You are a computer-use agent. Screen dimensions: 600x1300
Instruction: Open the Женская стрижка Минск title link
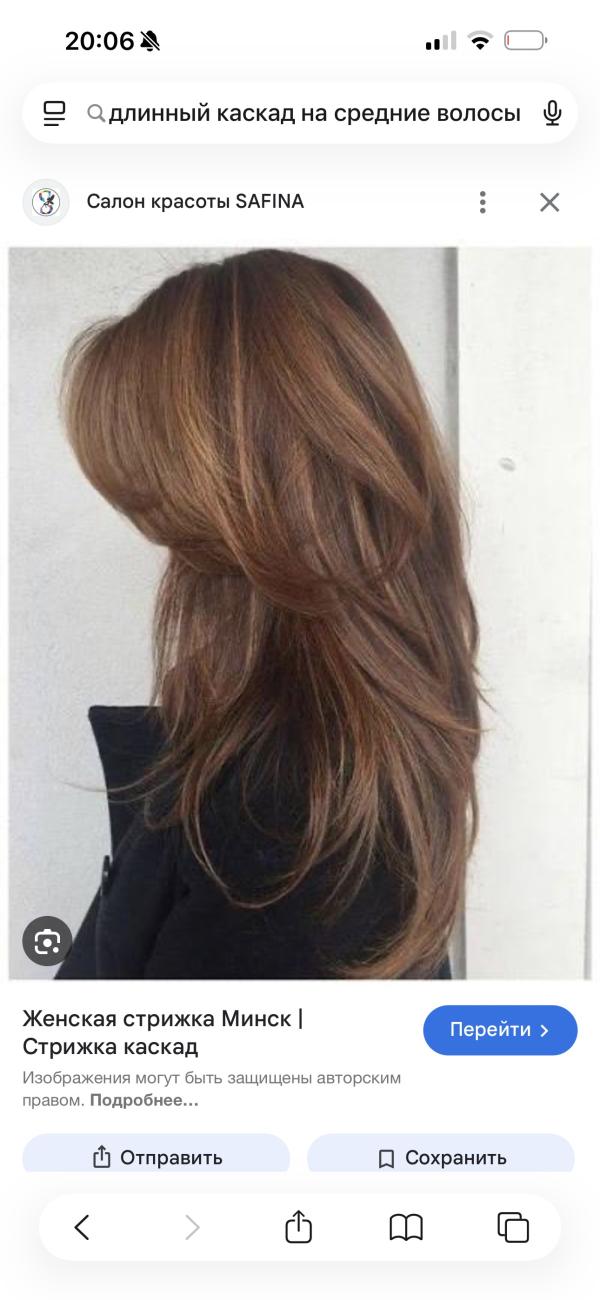pyautogui.click(x=162, y=1033)
